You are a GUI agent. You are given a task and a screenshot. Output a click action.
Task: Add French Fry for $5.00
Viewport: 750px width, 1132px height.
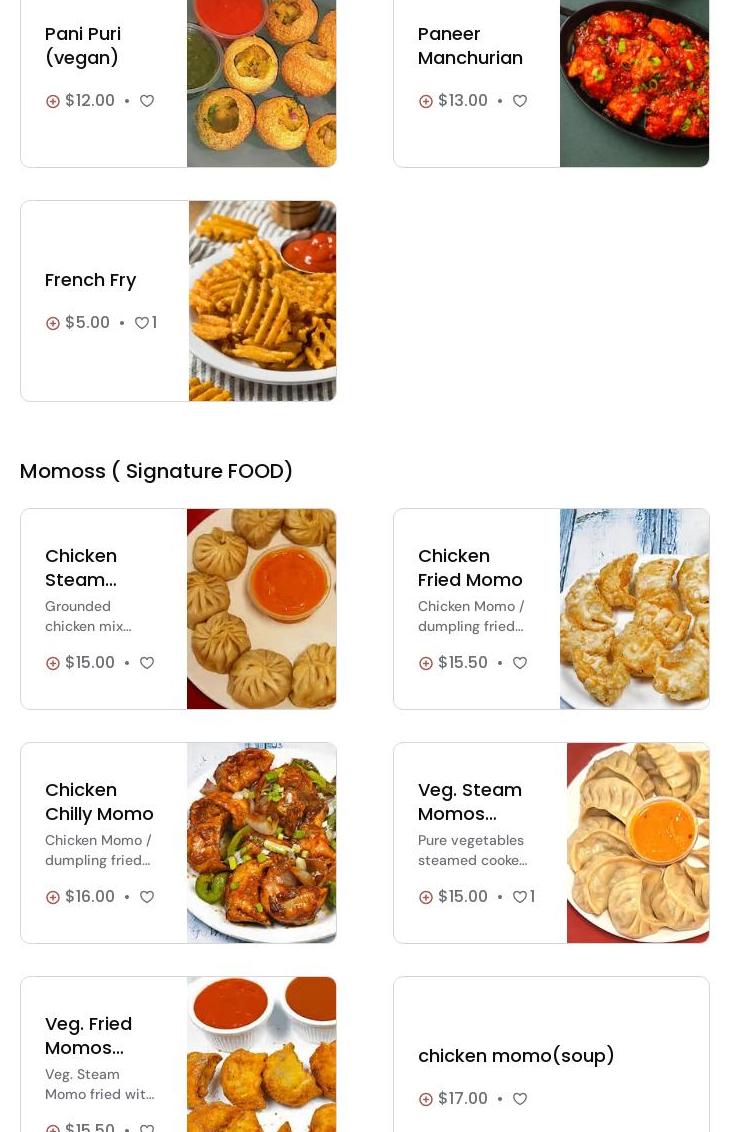pyautogui.click(x=53, y=323)
